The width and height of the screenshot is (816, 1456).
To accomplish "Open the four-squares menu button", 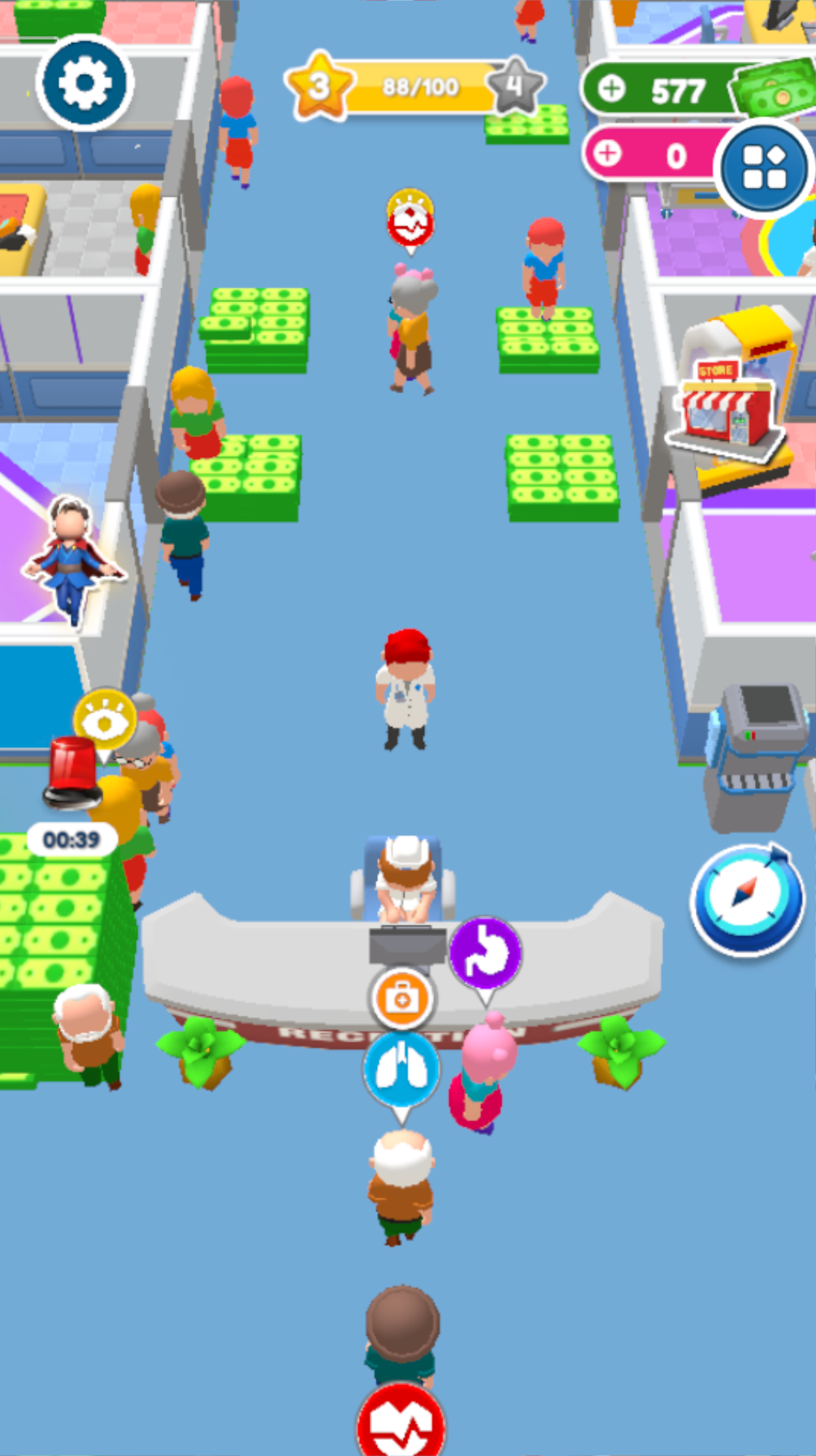I will [x=764, y=167].
